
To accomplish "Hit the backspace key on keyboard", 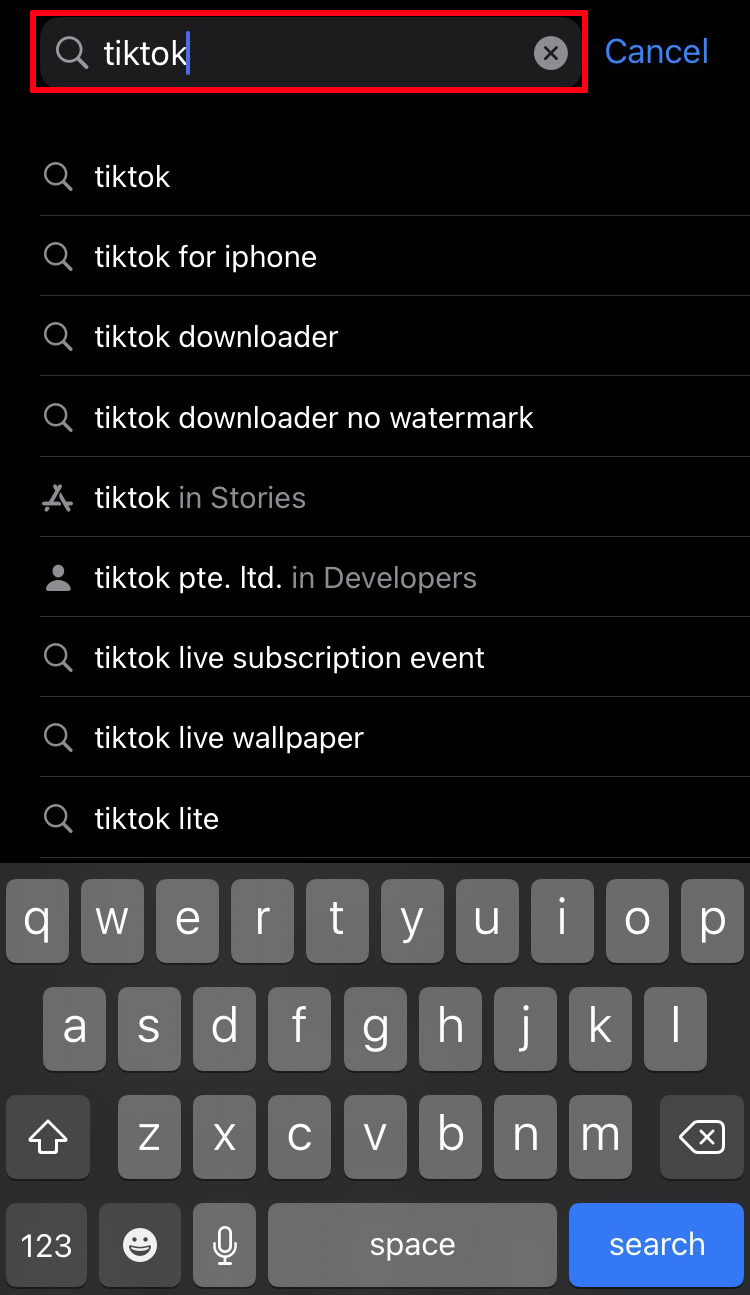I will coord(701,1136).
